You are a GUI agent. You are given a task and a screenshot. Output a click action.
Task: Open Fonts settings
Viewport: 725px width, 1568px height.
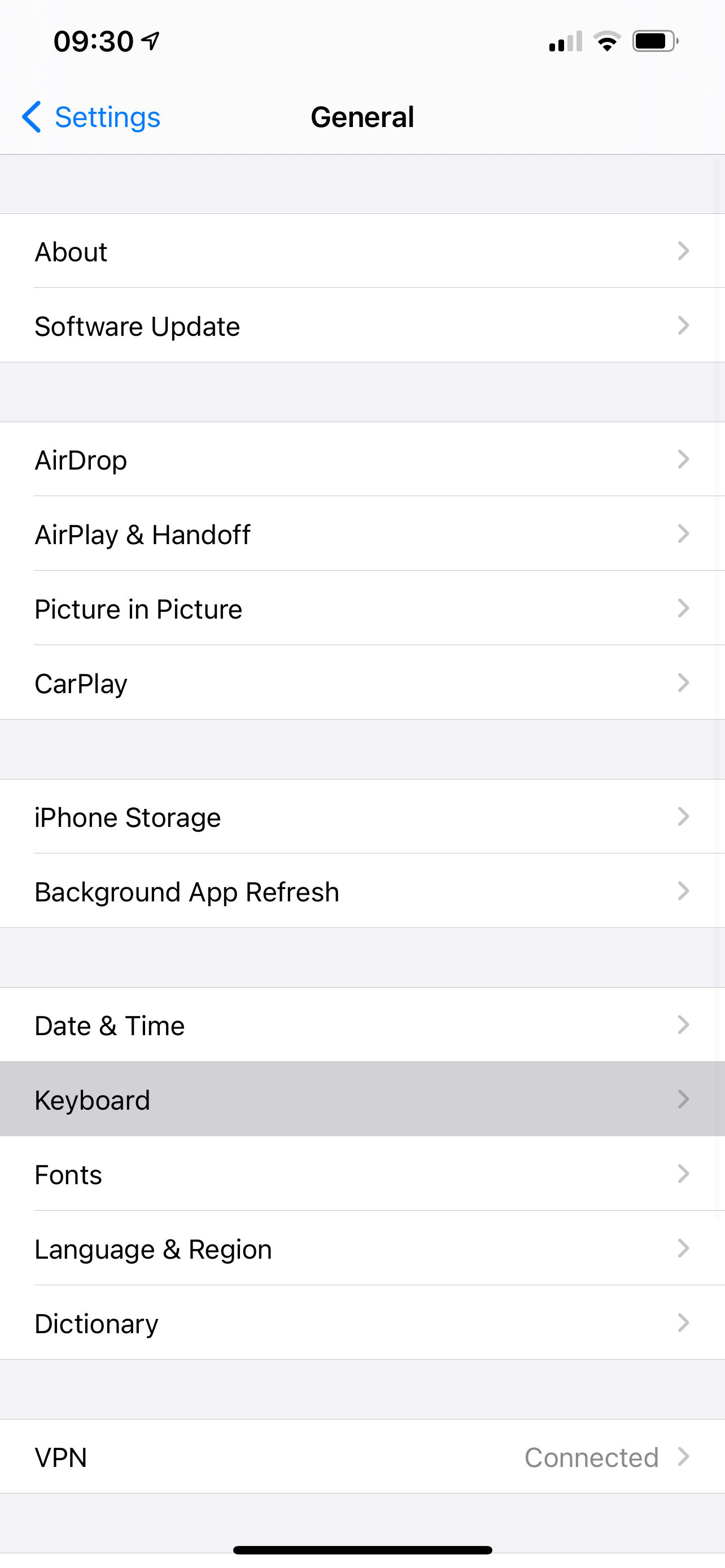pyautogui.click(x=362, y=1174)
